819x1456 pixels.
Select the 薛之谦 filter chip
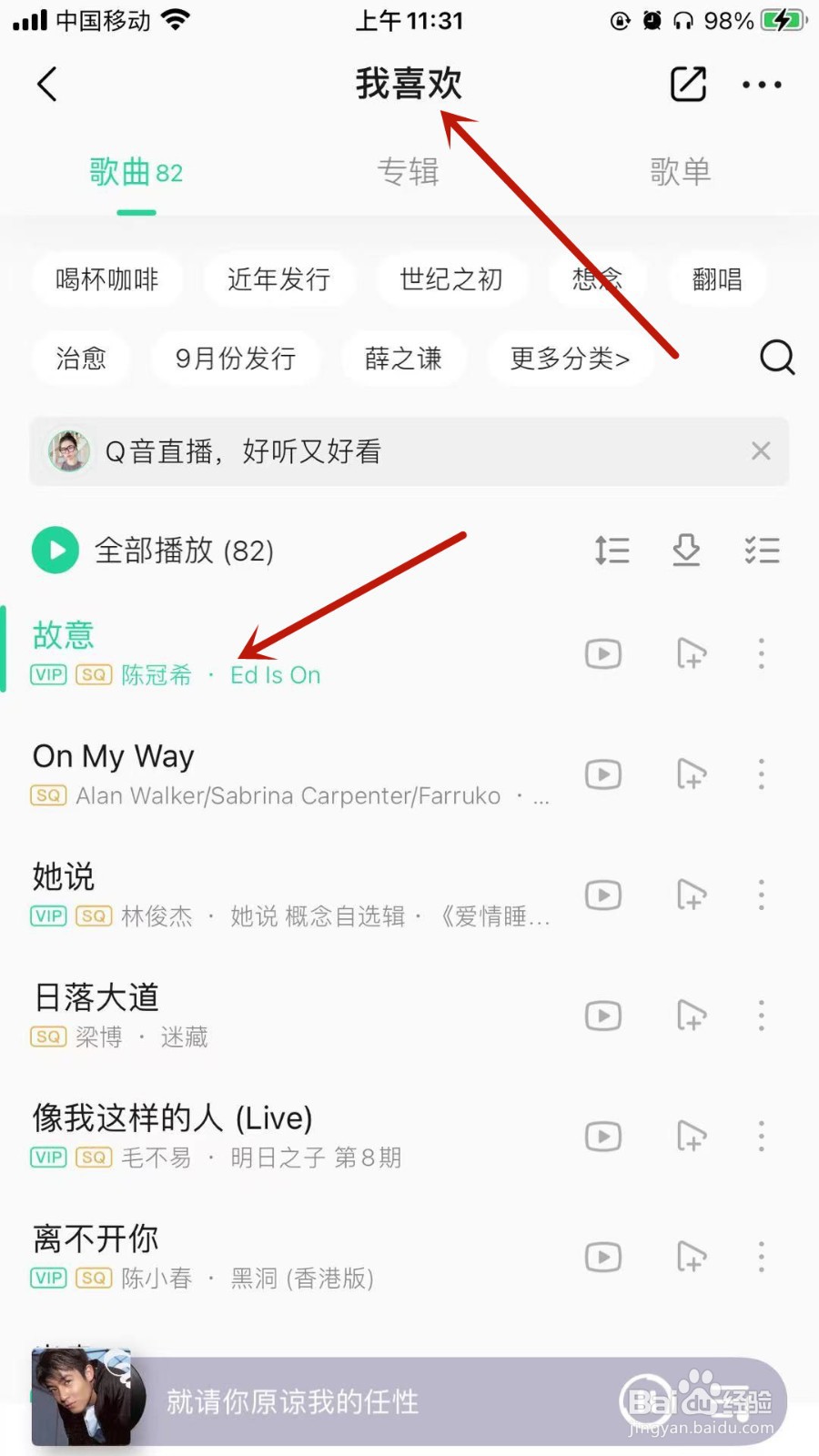(403, 359)
